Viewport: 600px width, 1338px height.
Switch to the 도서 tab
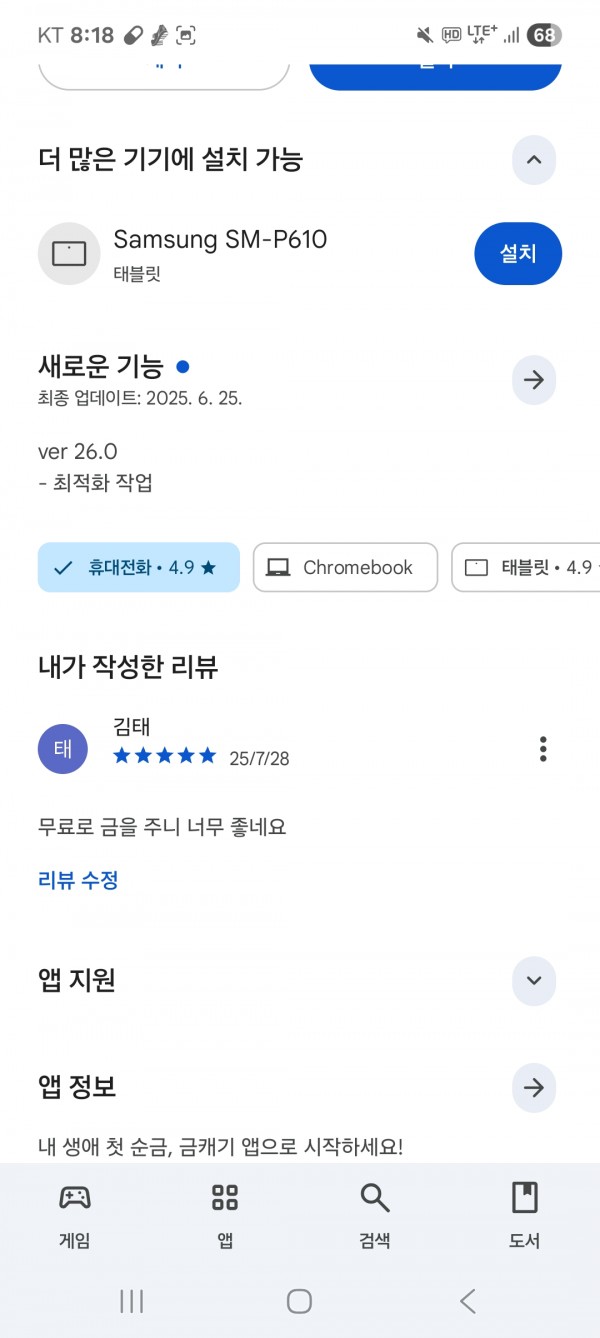(x=525, y=1214)
